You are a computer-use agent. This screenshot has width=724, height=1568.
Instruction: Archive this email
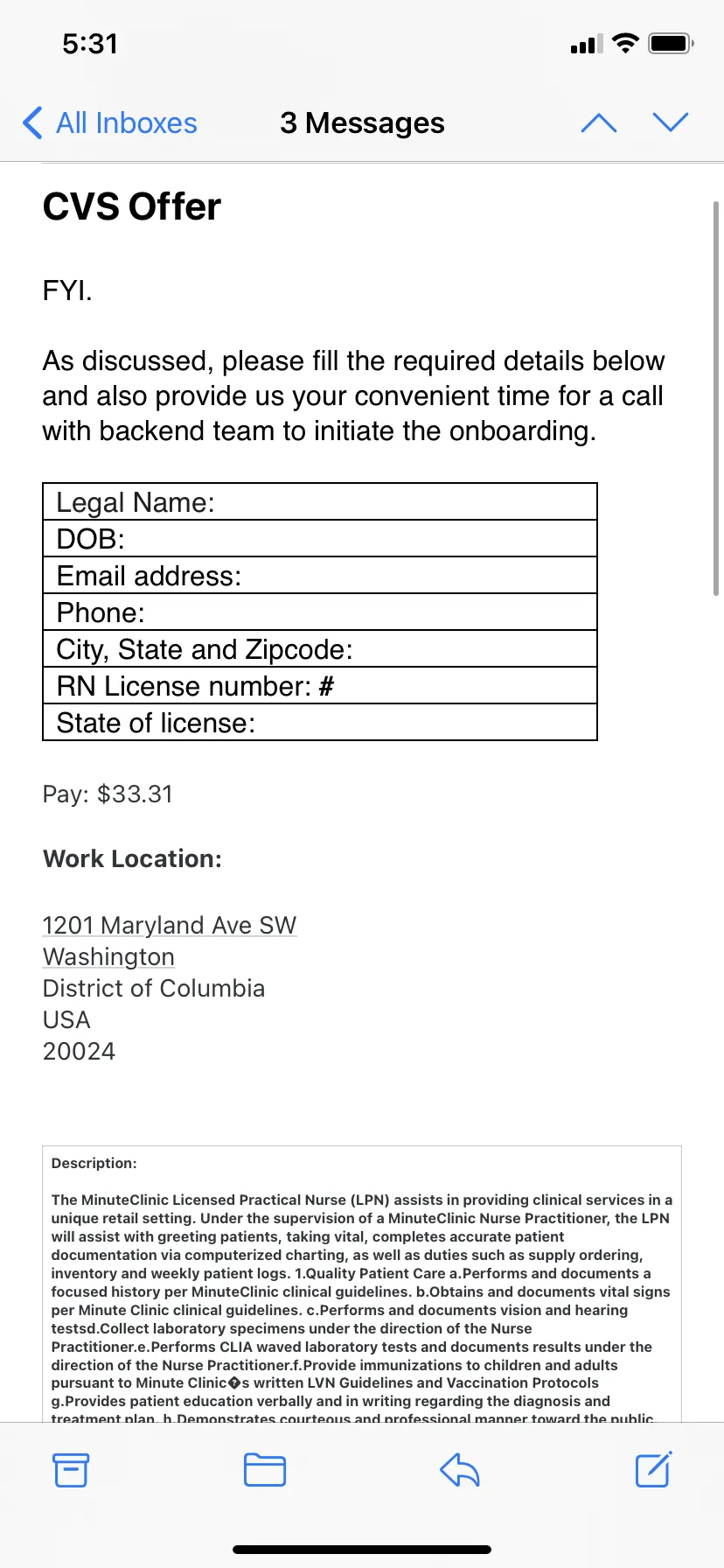tap(71, 1469)
